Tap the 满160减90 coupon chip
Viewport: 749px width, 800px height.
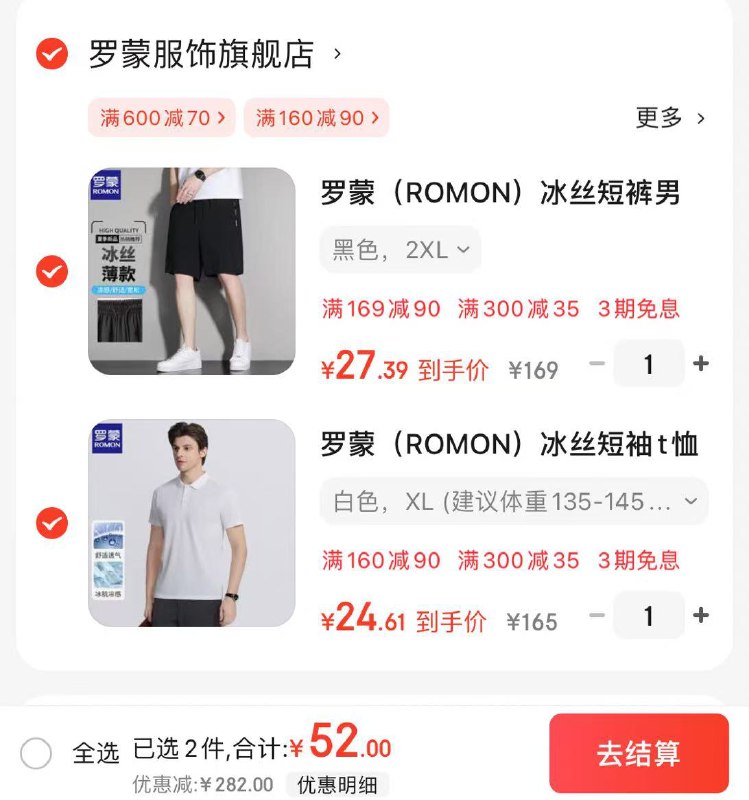(x=316, y=118)
